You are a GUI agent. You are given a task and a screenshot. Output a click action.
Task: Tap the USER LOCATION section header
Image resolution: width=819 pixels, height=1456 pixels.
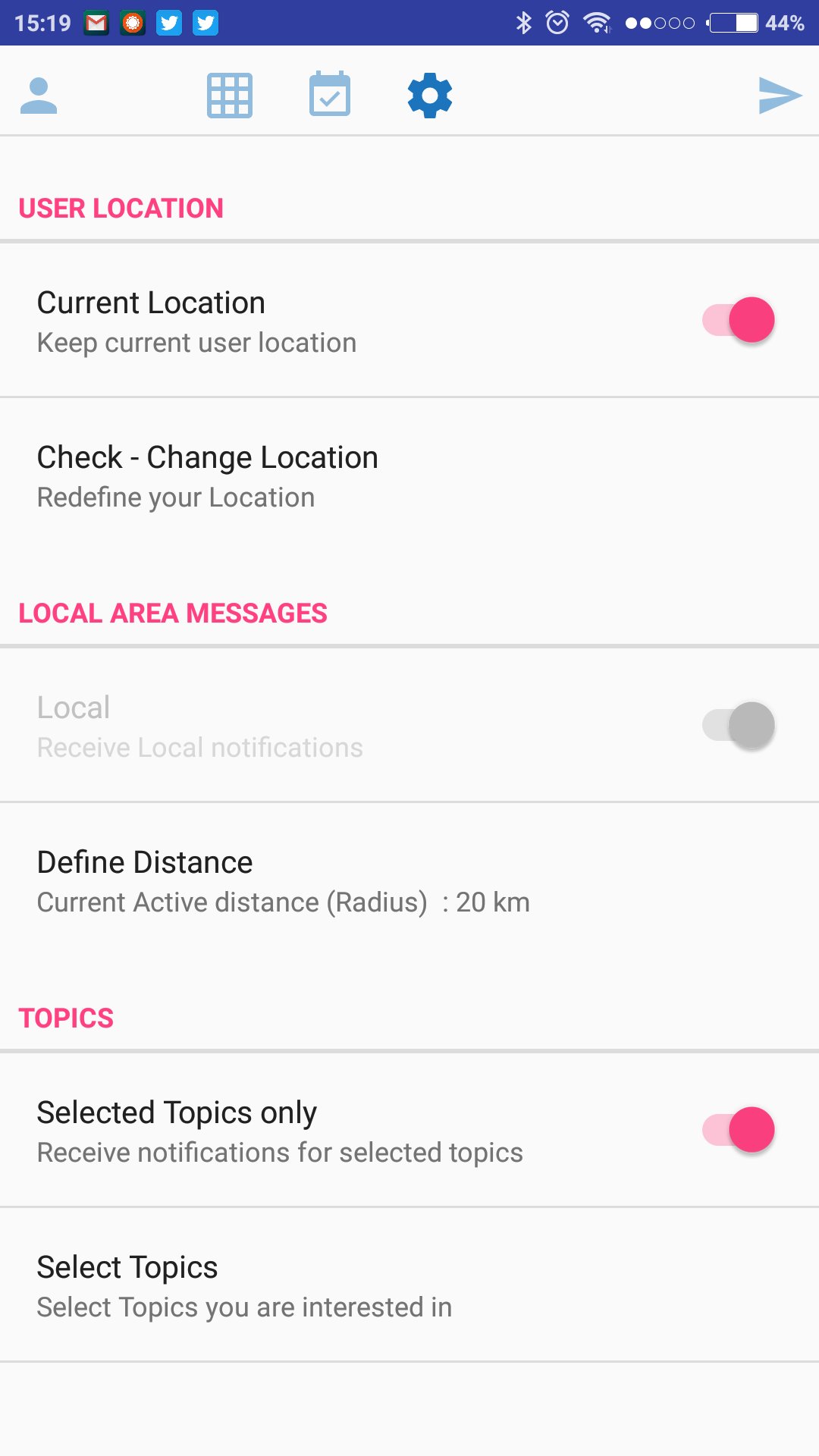120,208
